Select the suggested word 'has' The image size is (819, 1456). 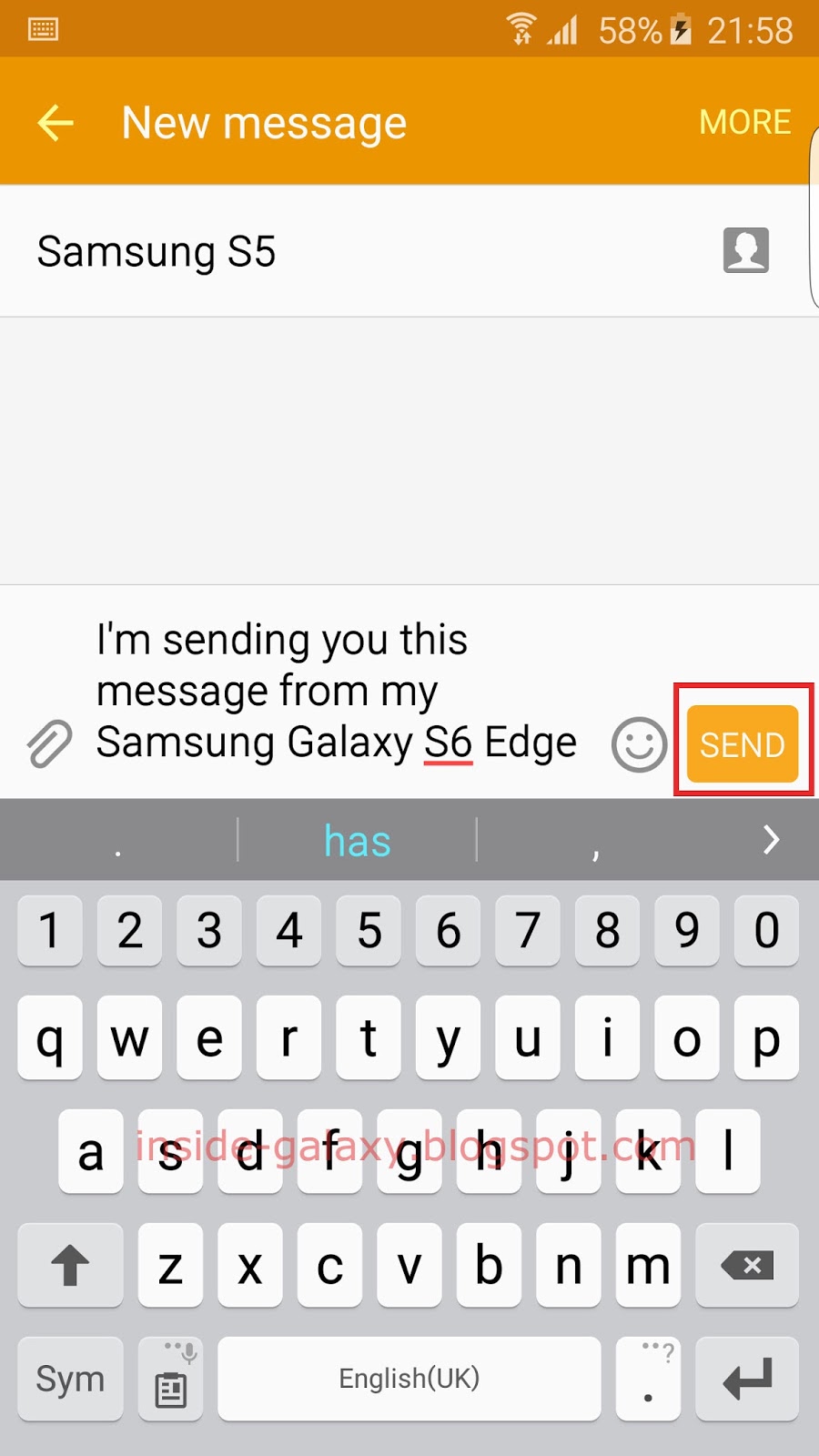[x=357, y=839]
